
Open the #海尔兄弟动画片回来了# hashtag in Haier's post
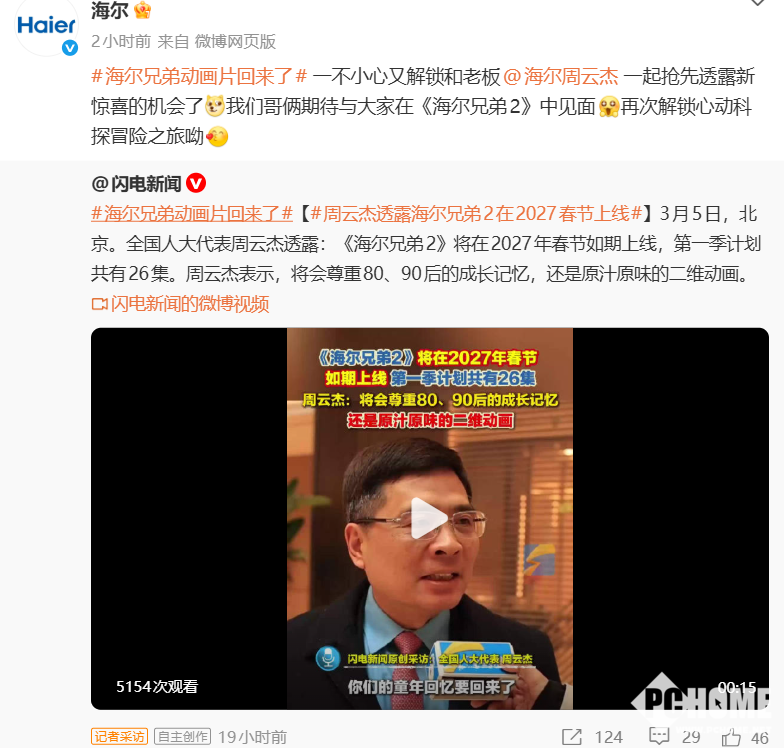(x=198, y=76)
